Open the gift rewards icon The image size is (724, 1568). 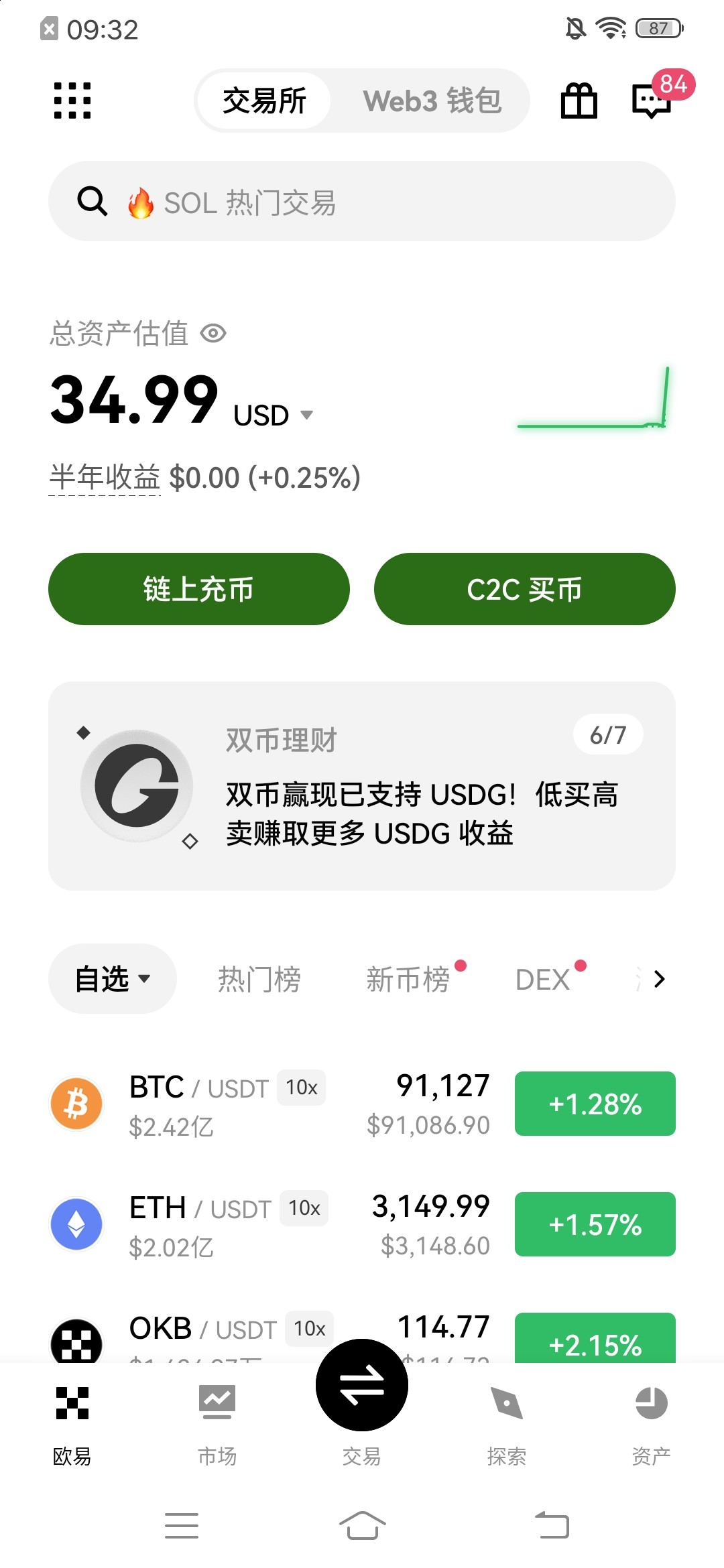(579, 101)
